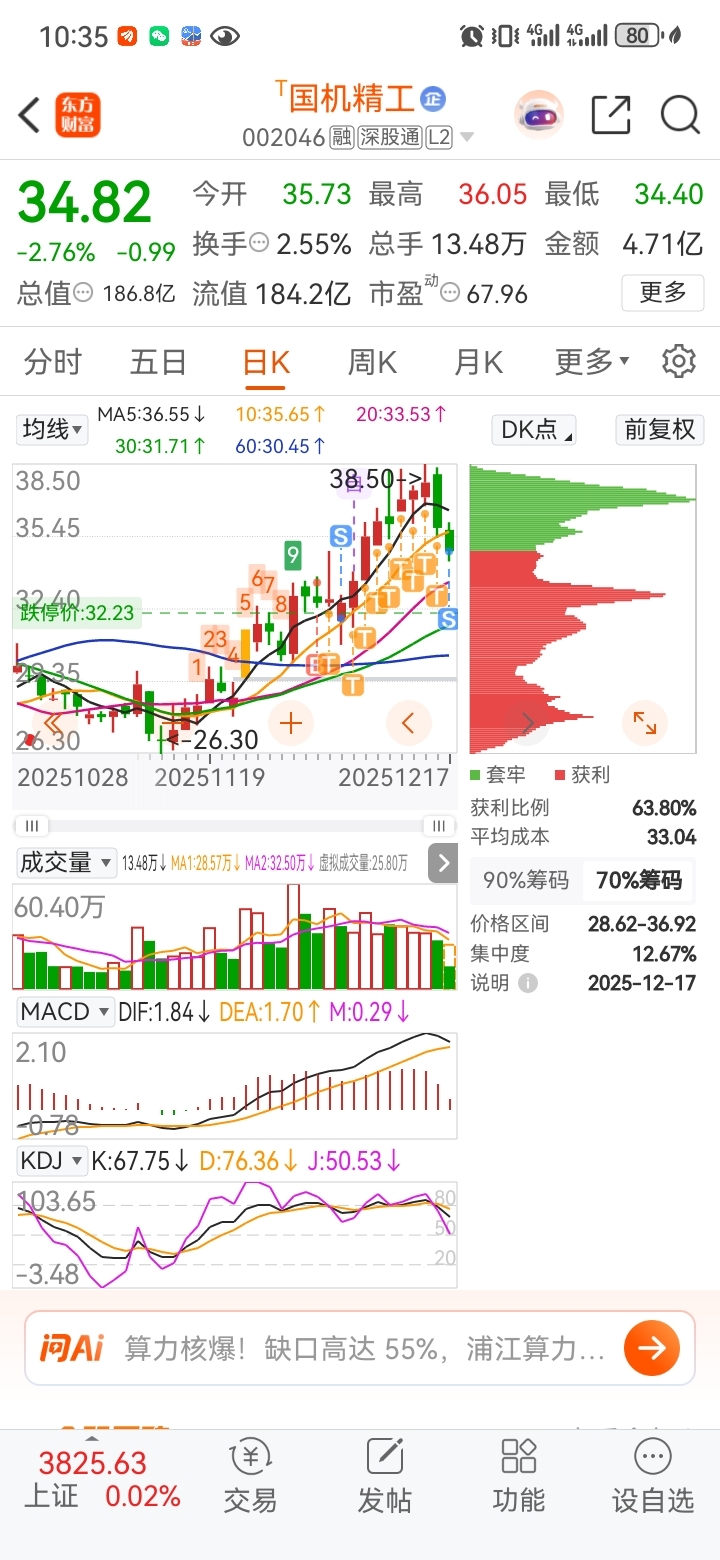The height and width of the screenshot is (1560, 720).
Task: Go back using the top-left arrow
Action: [30, 115]
